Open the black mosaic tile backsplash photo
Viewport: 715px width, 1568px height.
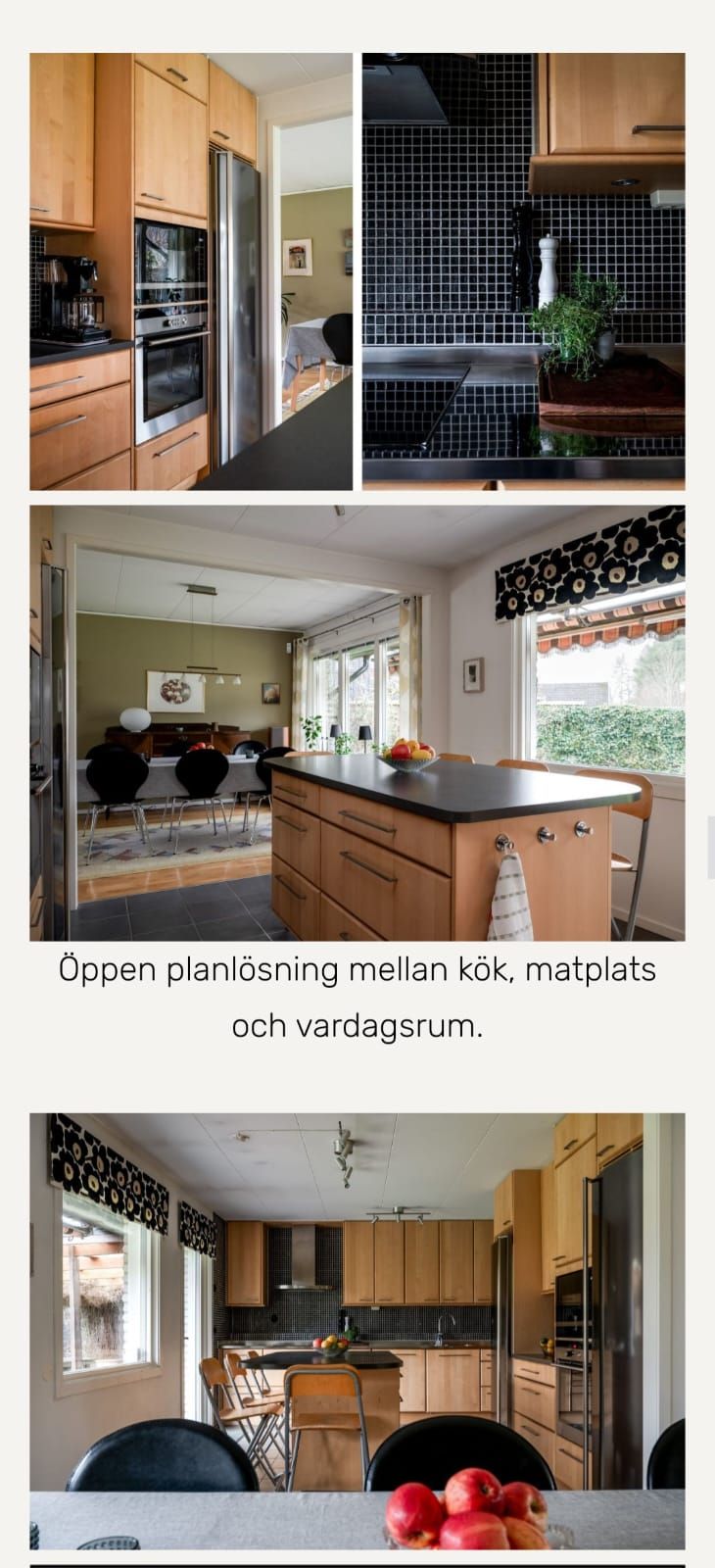click(523, 271)
